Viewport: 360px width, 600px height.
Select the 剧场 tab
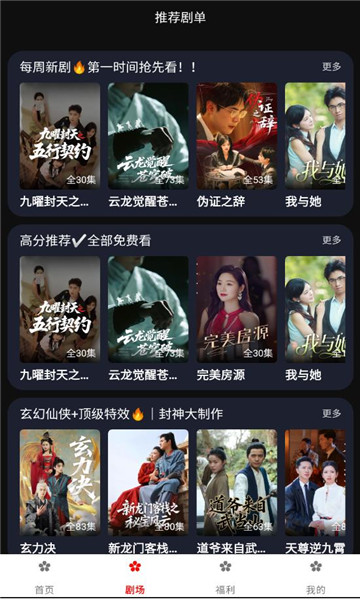135,577
